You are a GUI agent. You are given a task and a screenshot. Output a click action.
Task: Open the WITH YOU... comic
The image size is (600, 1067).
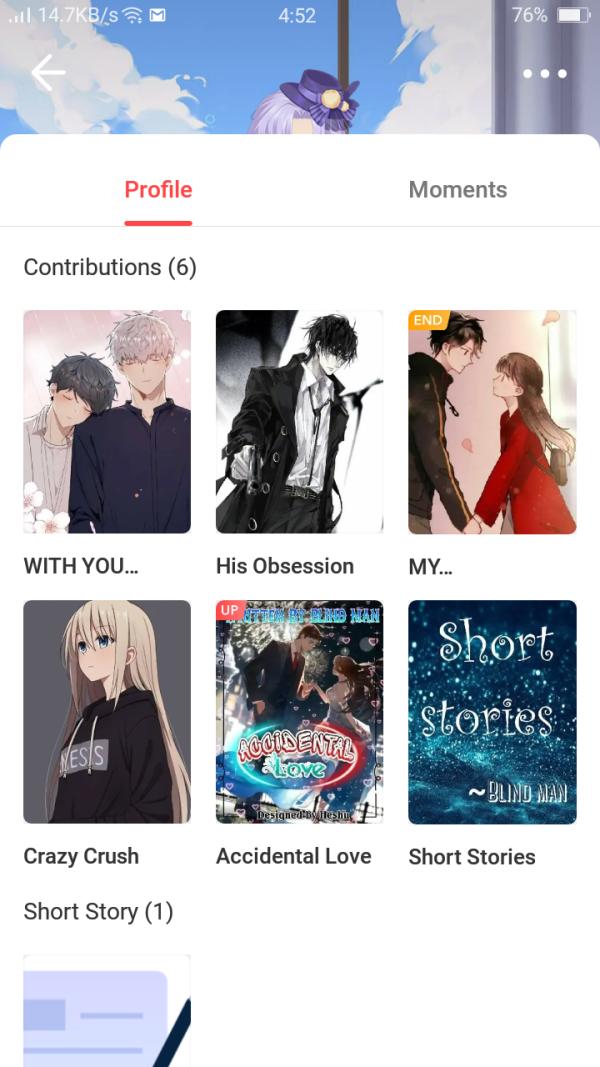[107, 422]
